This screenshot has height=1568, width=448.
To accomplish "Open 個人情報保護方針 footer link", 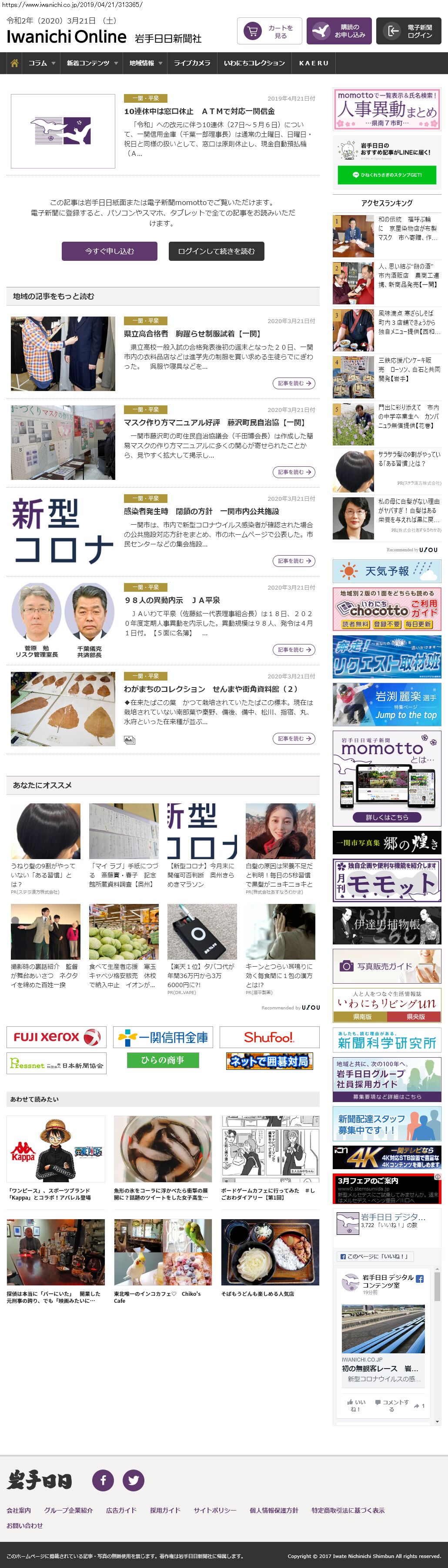I will (x=274, y=1510).
